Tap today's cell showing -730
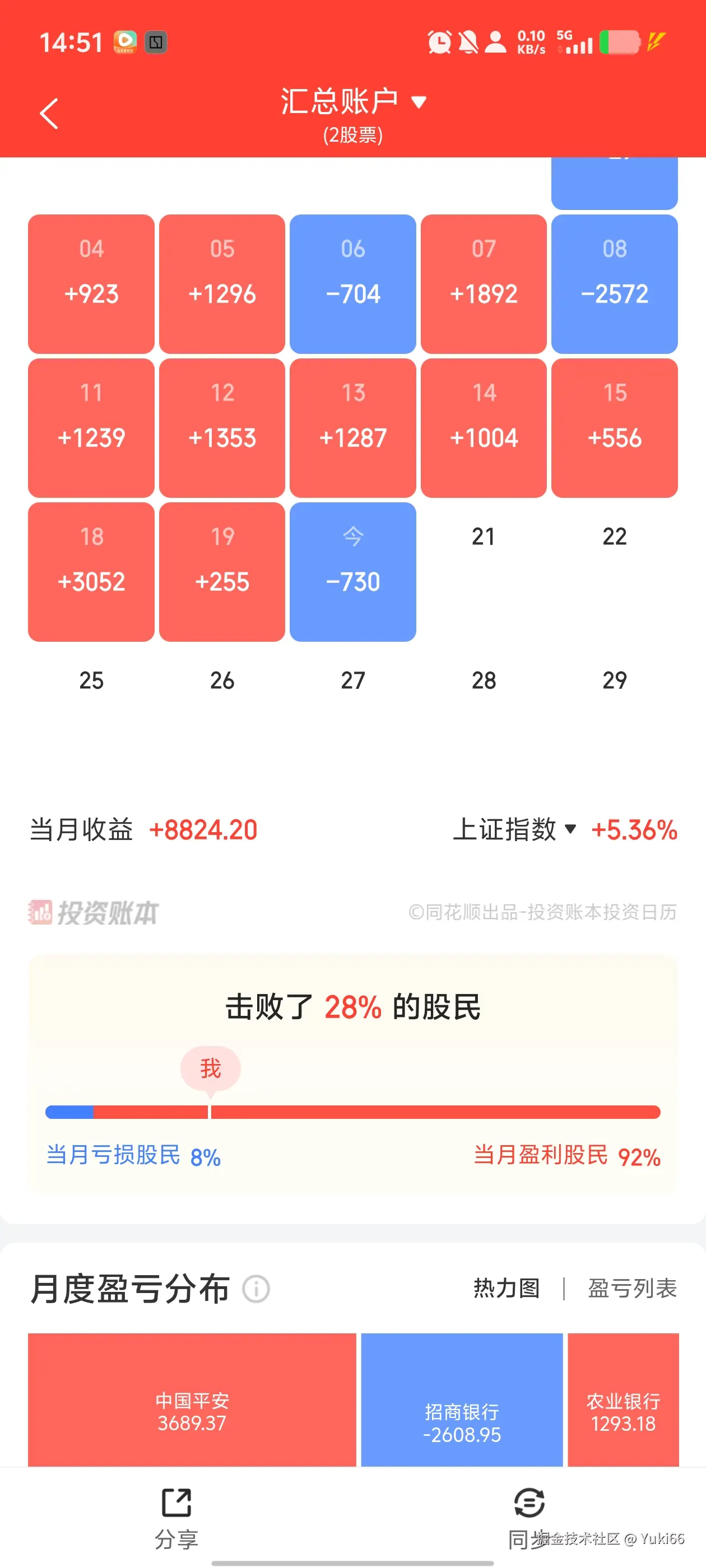Screen dimensions: 706x1568 coord(352,571)
